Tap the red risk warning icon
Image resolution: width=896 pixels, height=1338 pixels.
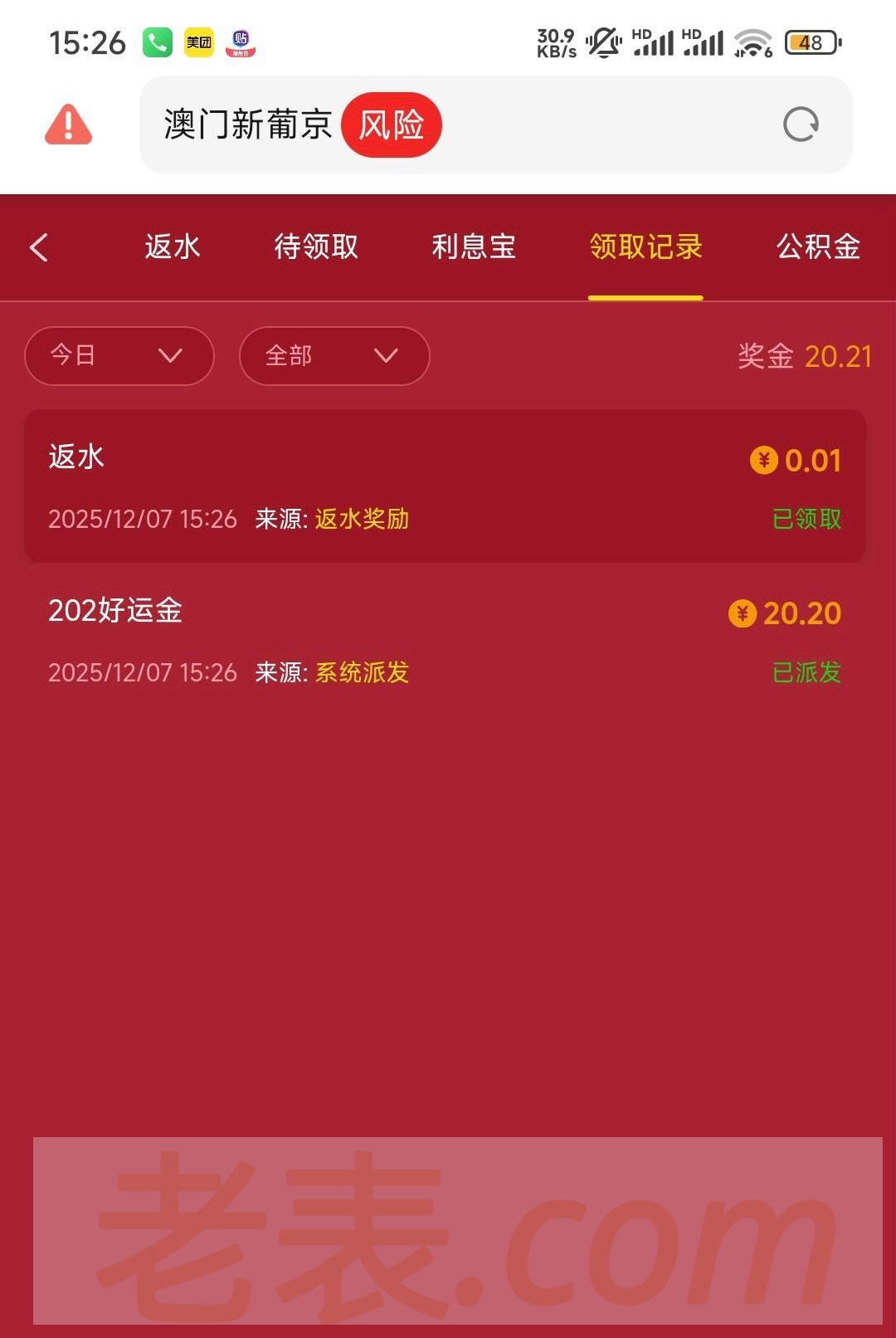(x=68, y=125)
